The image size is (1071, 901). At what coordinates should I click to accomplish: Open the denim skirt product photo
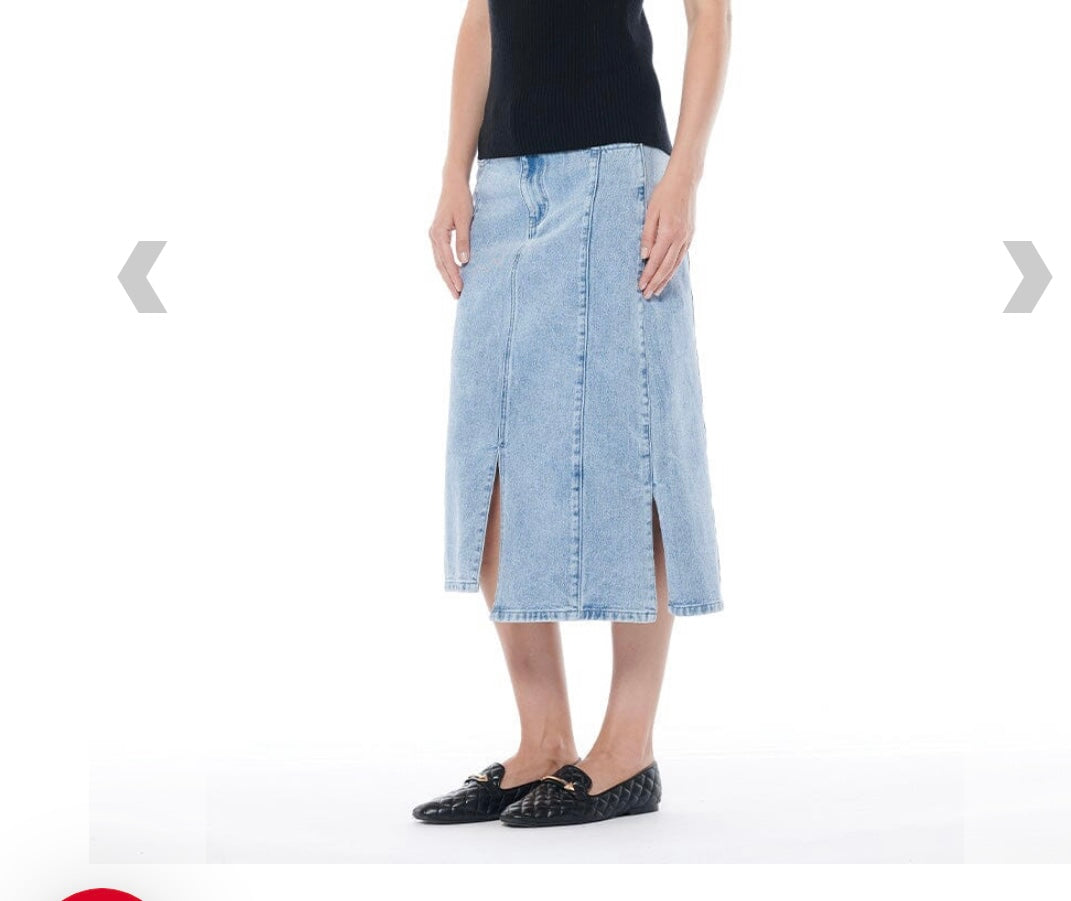coord(580,400)
